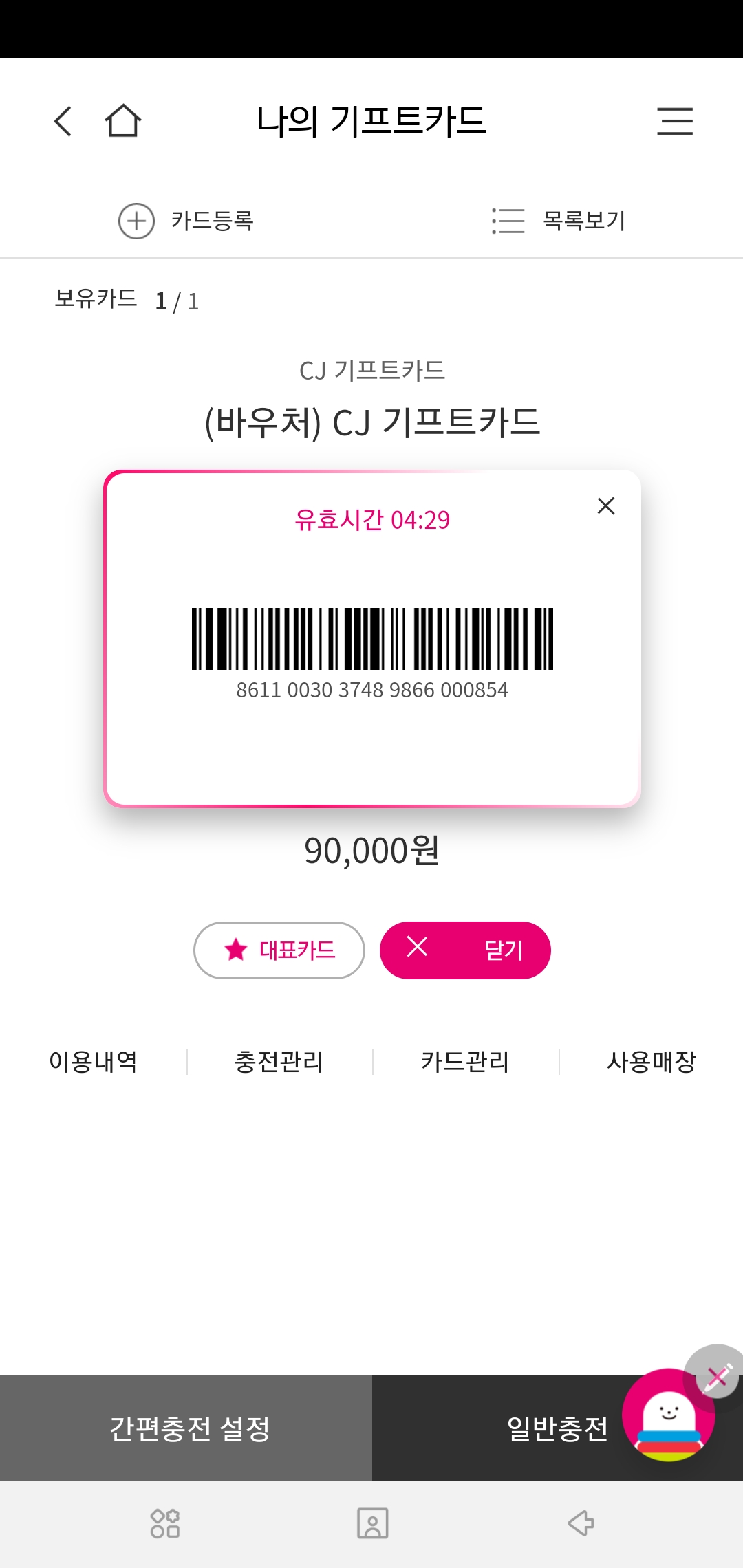Switch to 충전관리 tab
Viewport: 743px width, 1568px height.
tap(279, 1062)
